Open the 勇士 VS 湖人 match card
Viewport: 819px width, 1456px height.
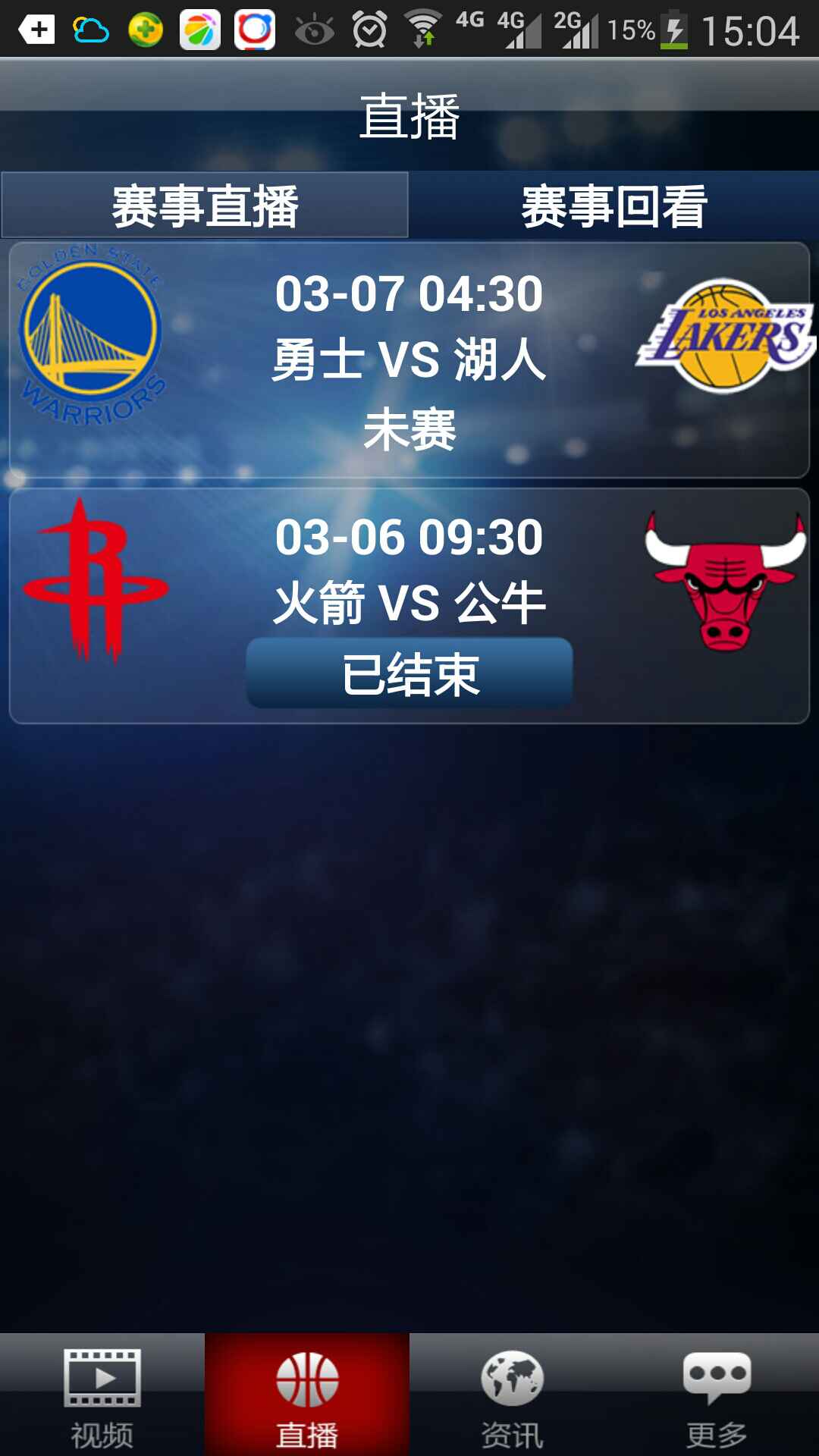click(x=409, y=360)
